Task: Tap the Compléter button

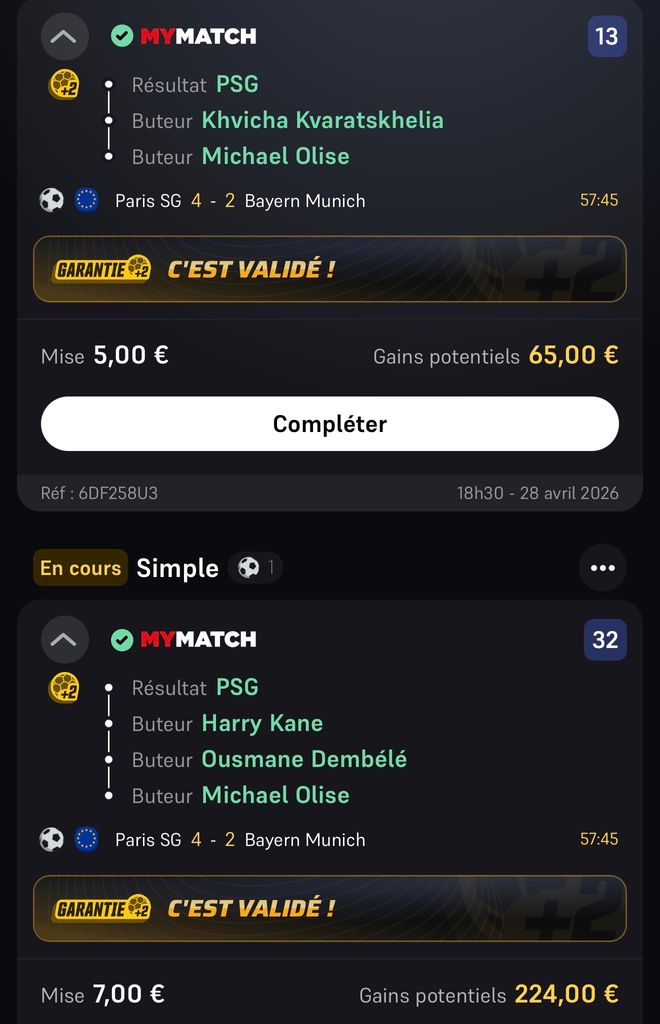Action: pyautogui.click(x=330, y=424)
